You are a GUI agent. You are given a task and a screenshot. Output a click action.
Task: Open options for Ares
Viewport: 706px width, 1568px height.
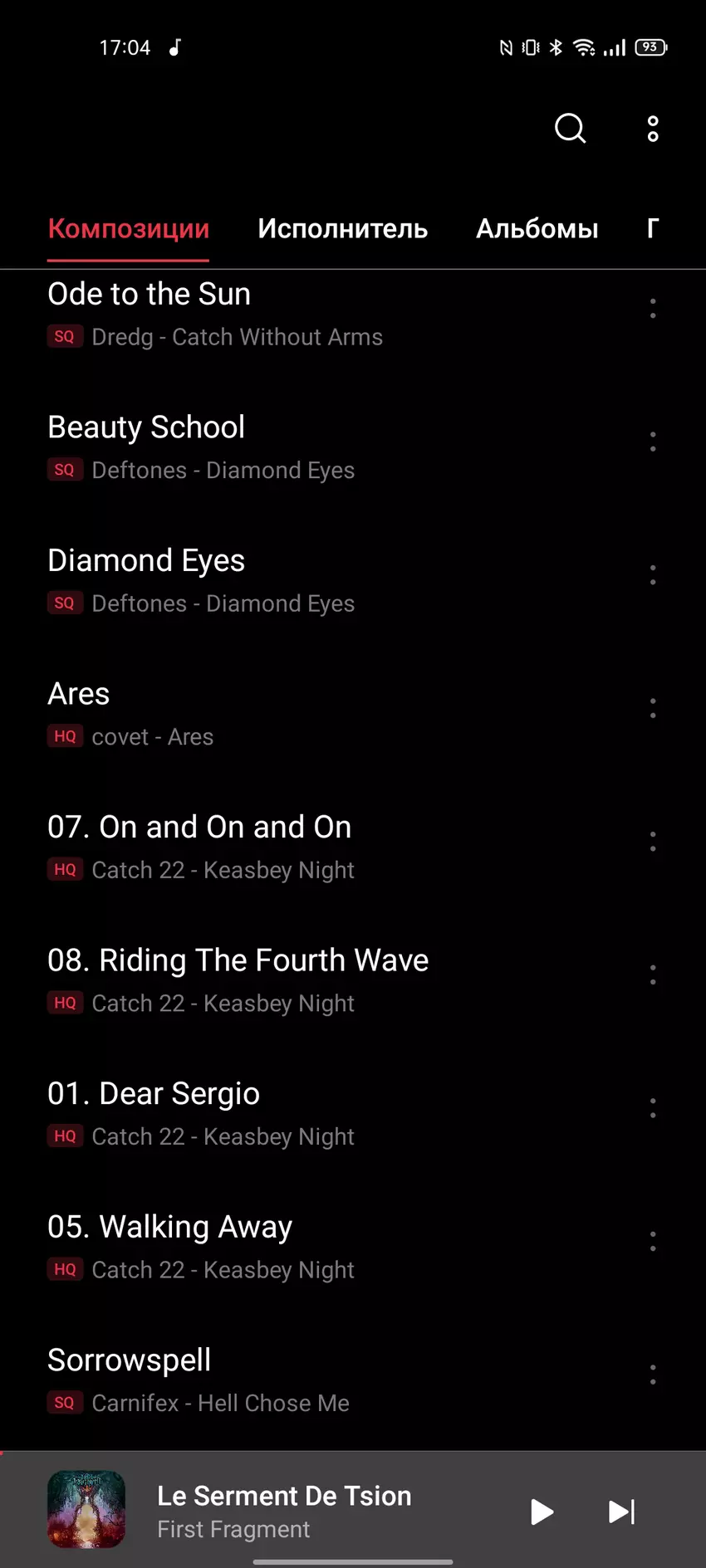(x=653, y=708)
